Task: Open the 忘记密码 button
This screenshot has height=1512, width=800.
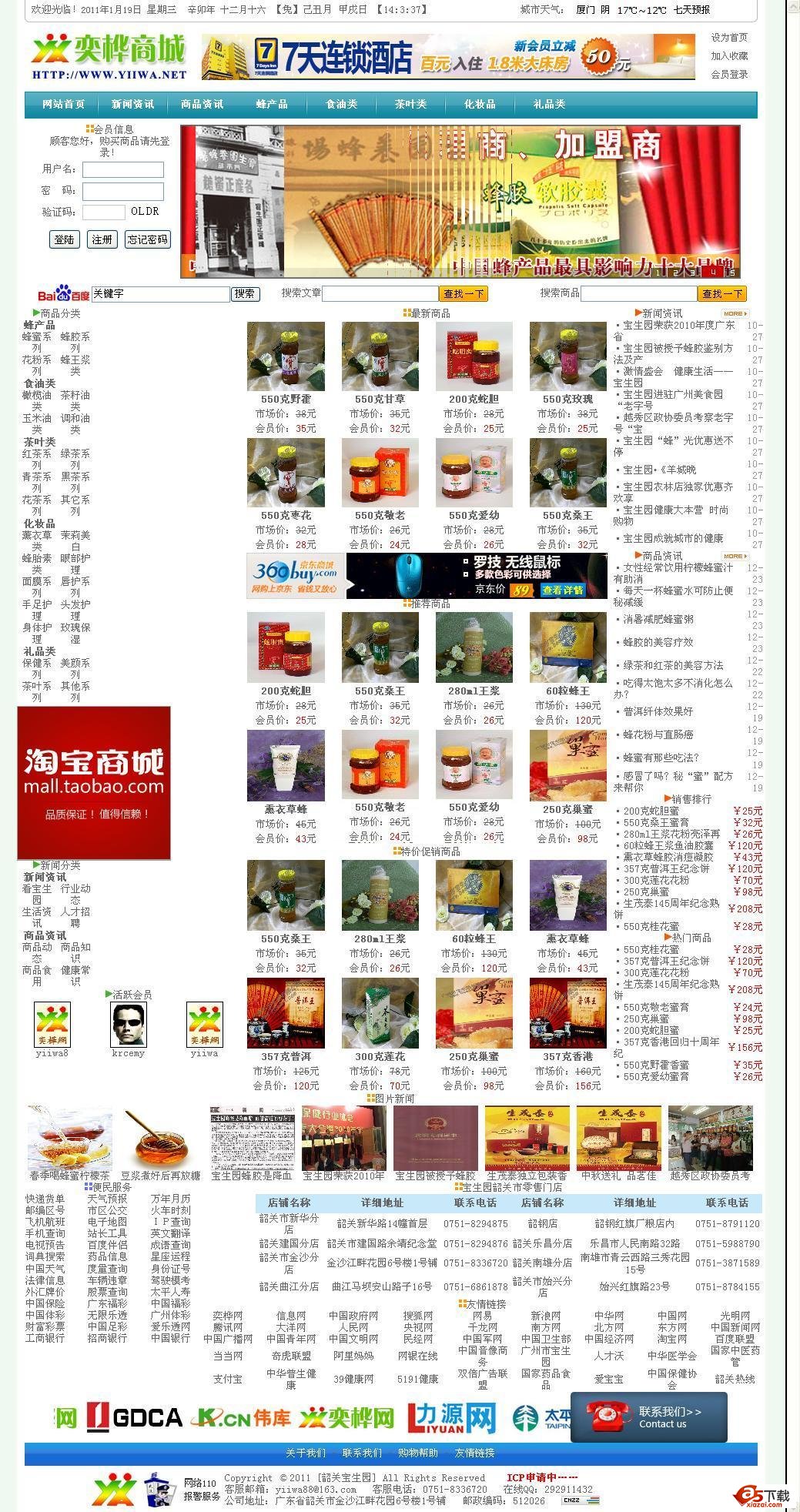Action: click(147, 239)
